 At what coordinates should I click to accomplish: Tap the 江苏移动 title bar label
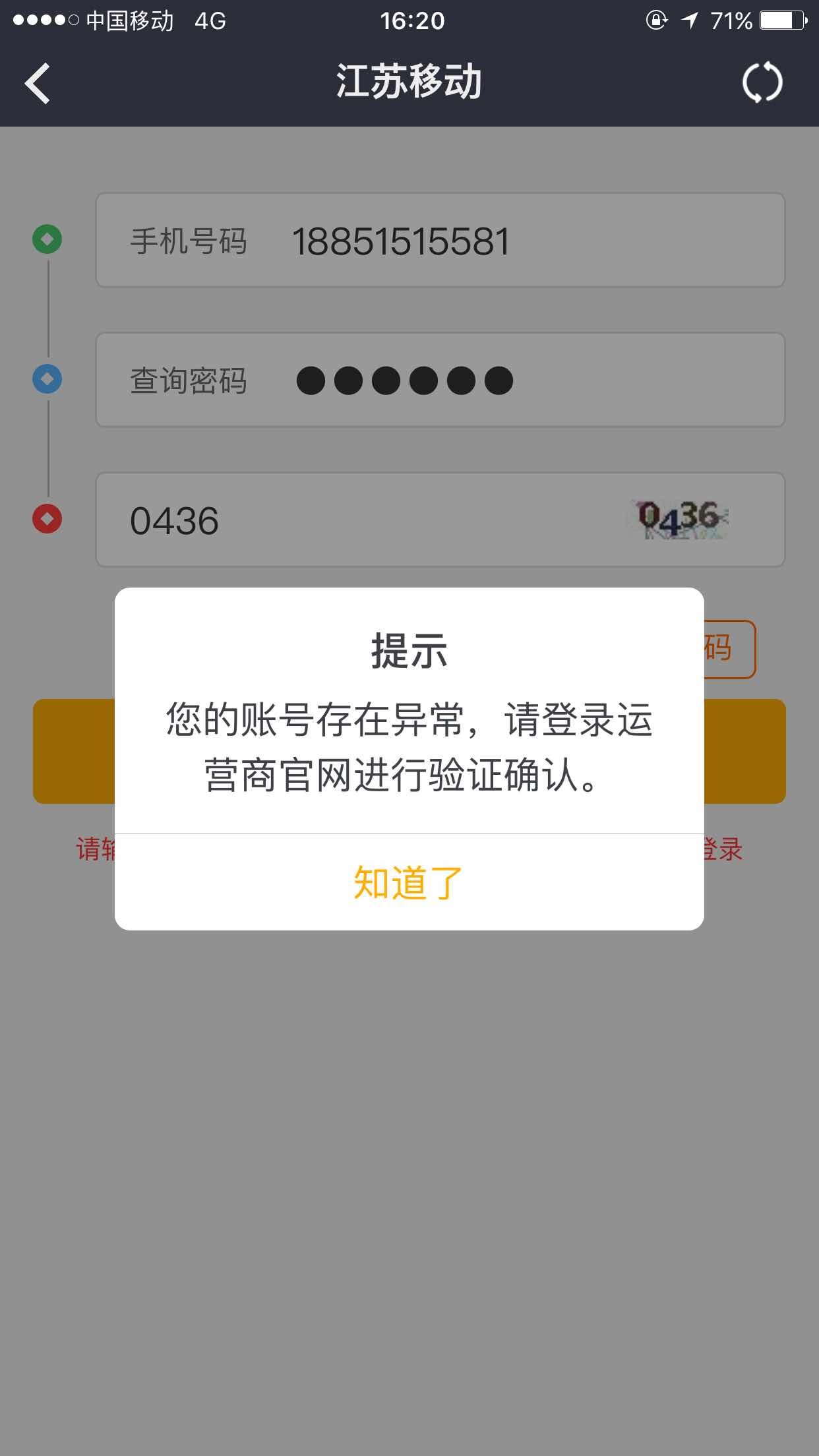[409, 81]
